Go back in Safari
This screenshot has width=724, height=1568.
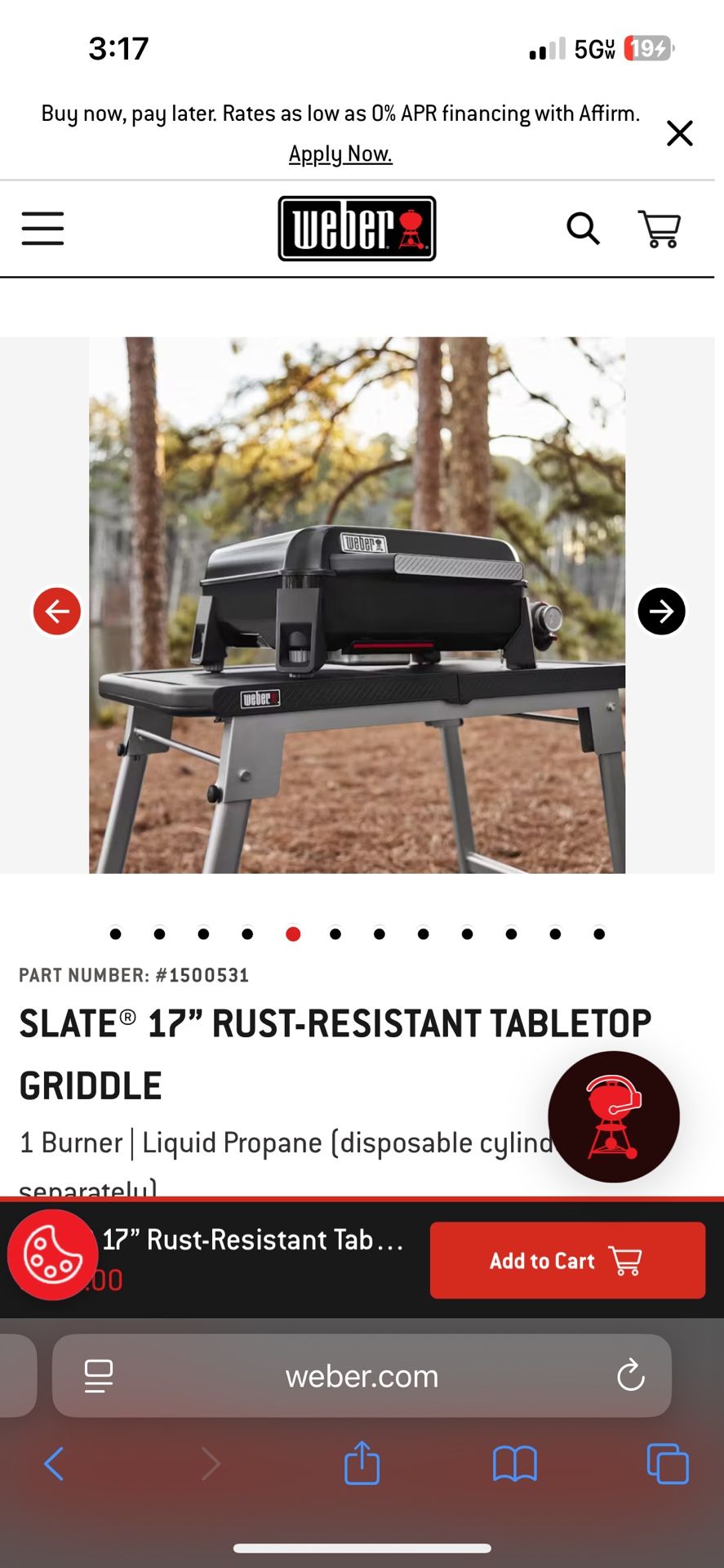[54, 1463]
